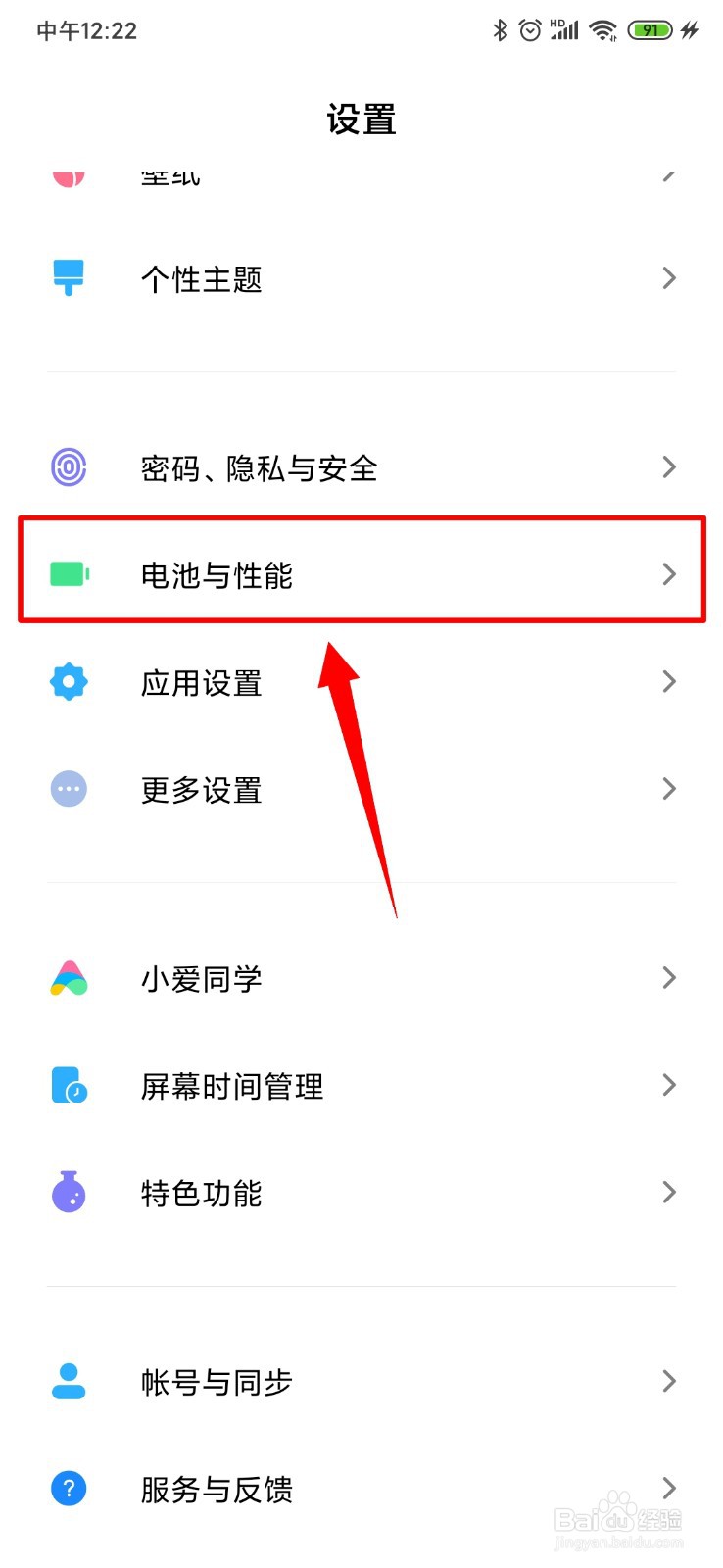Select the 屏幕时间管理 clock-phone icon

point(68,1085)
